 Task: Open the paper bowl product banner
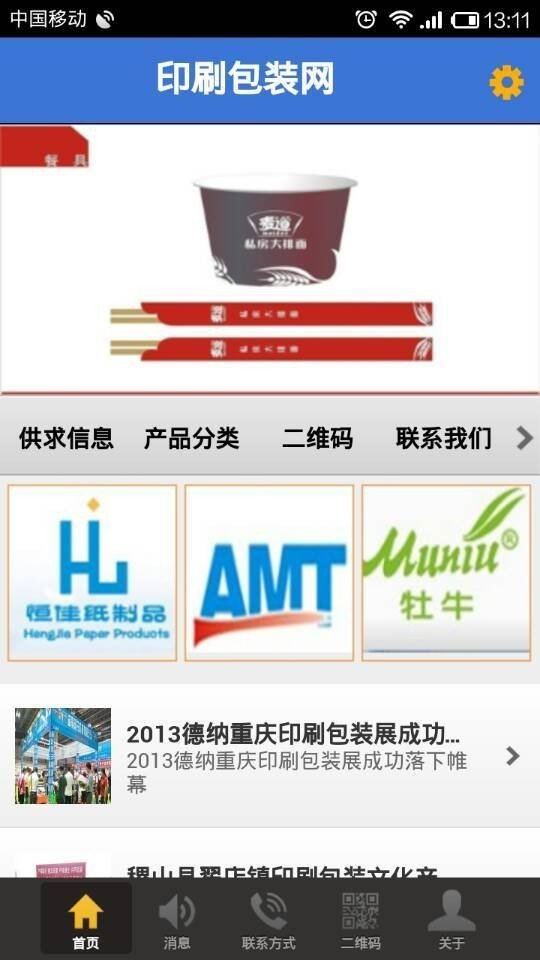coord(270,259)
